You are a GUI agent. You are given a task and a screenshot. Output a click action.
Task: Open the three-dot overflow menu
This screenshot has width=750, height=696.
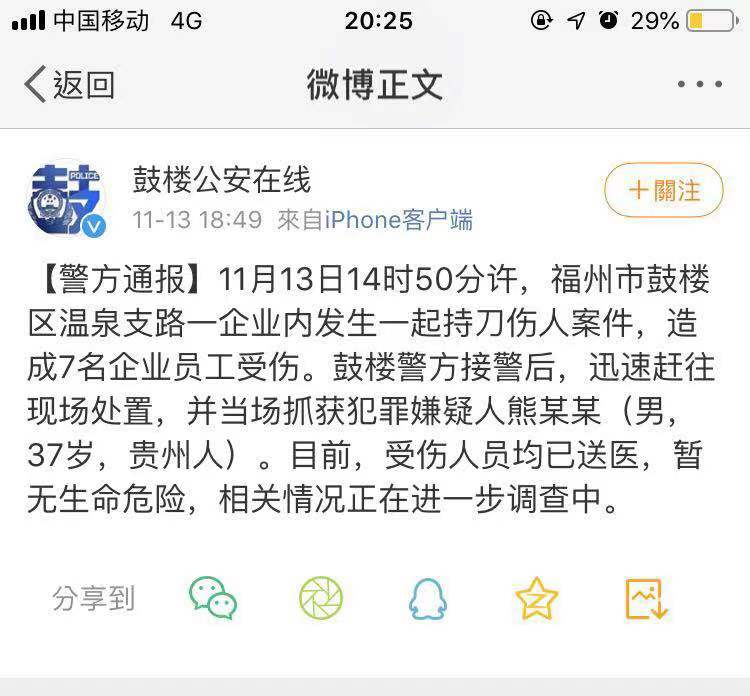pos(699,85)
